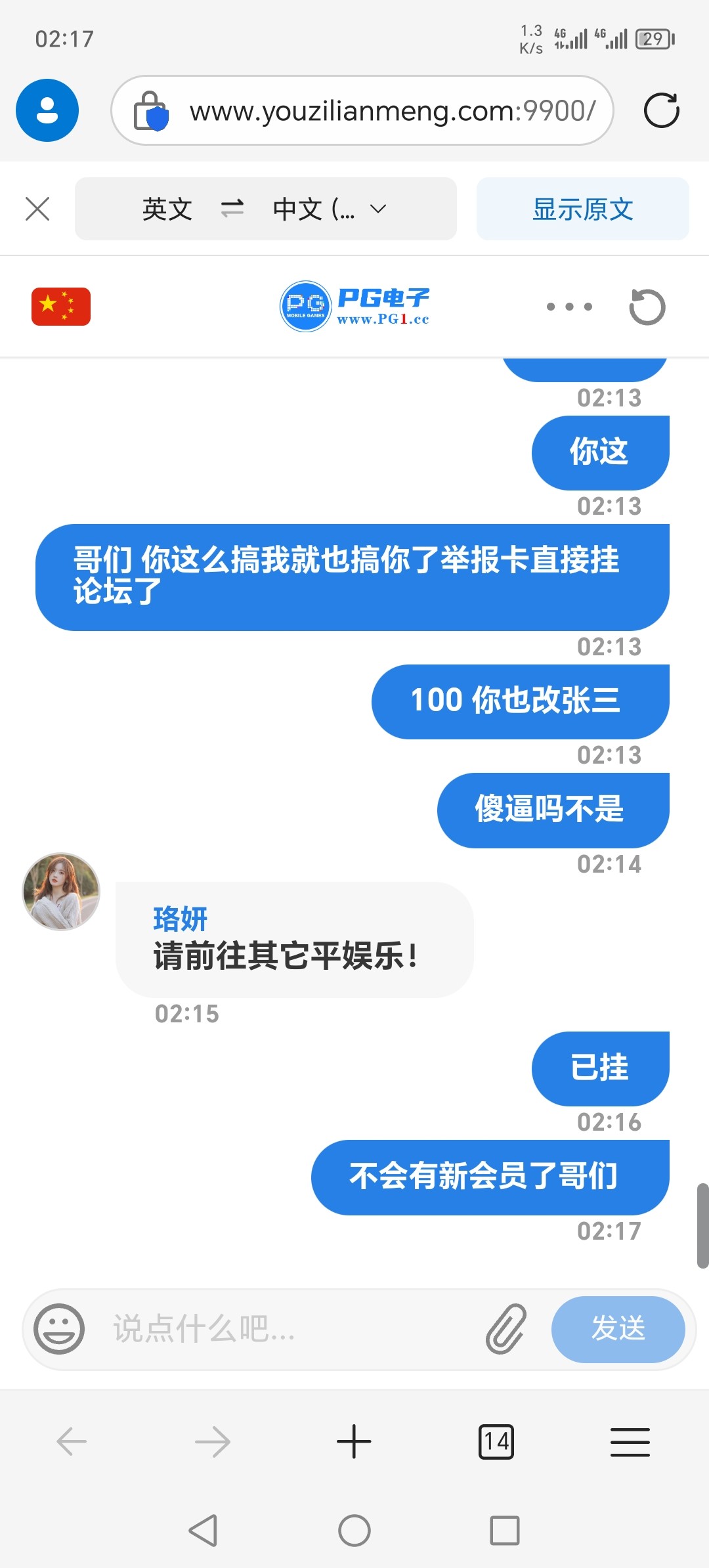Open the tab switcher showing 14 tabs

click(497, 1442)
